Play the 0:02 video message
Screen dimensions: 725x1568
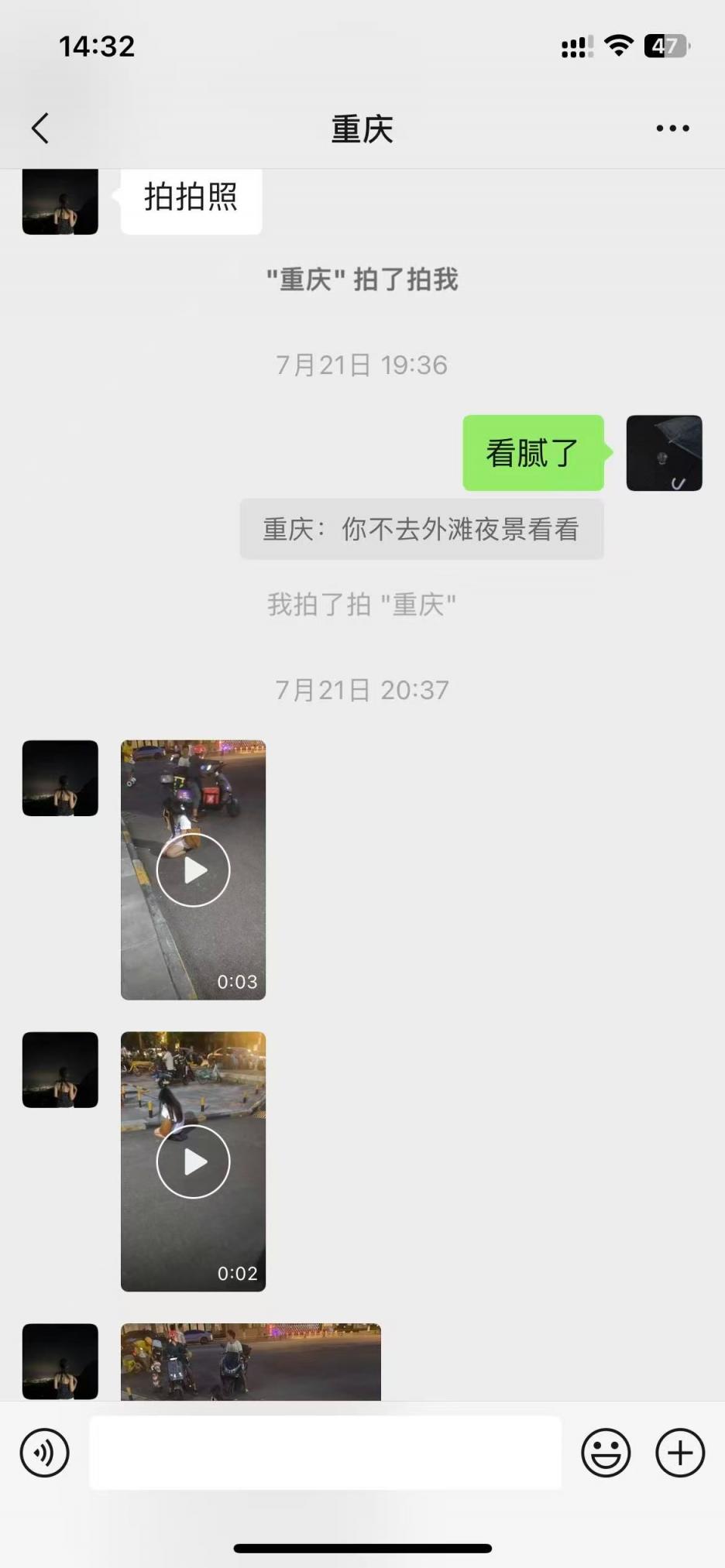pos(193,1161)
